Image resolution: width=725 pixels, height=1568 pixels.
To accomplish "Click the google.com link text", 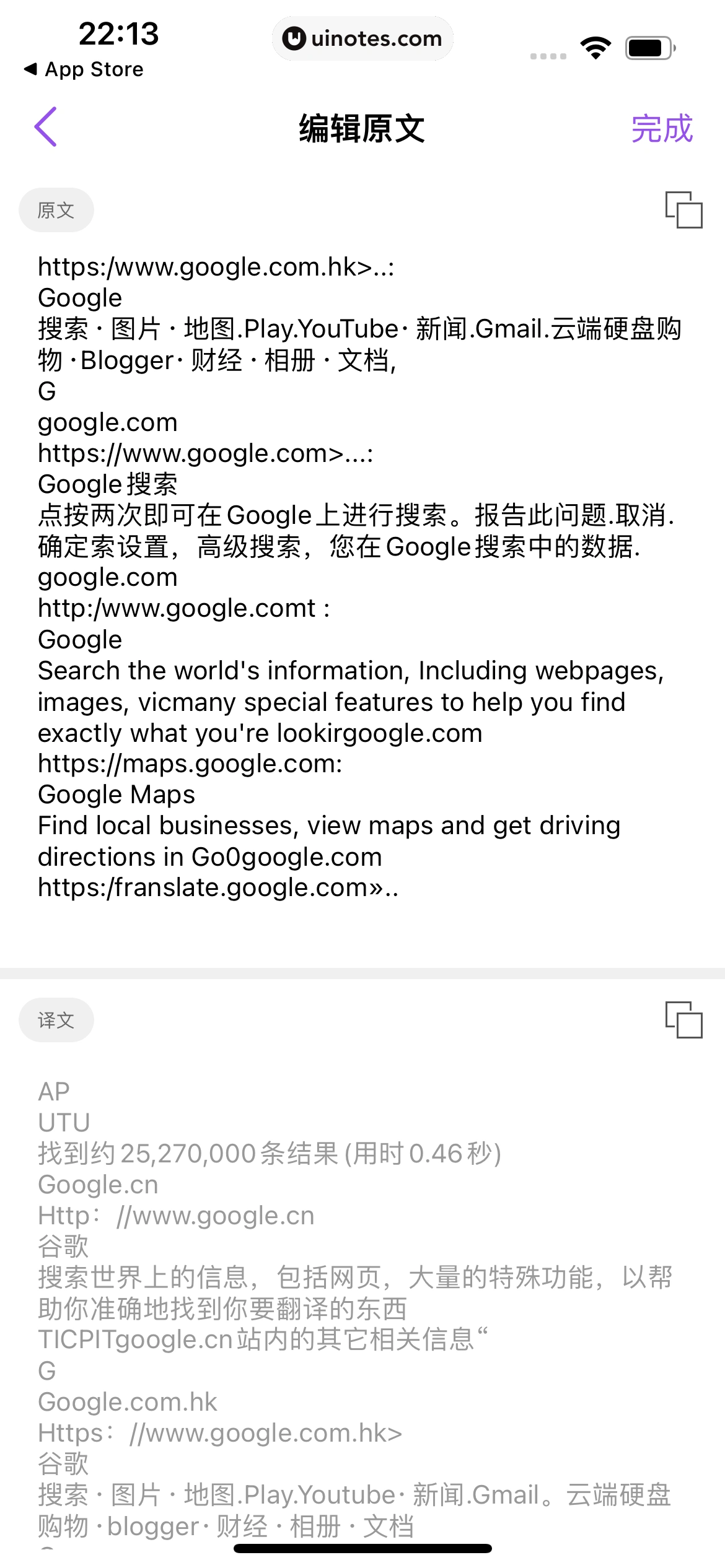I will [107, 422].
